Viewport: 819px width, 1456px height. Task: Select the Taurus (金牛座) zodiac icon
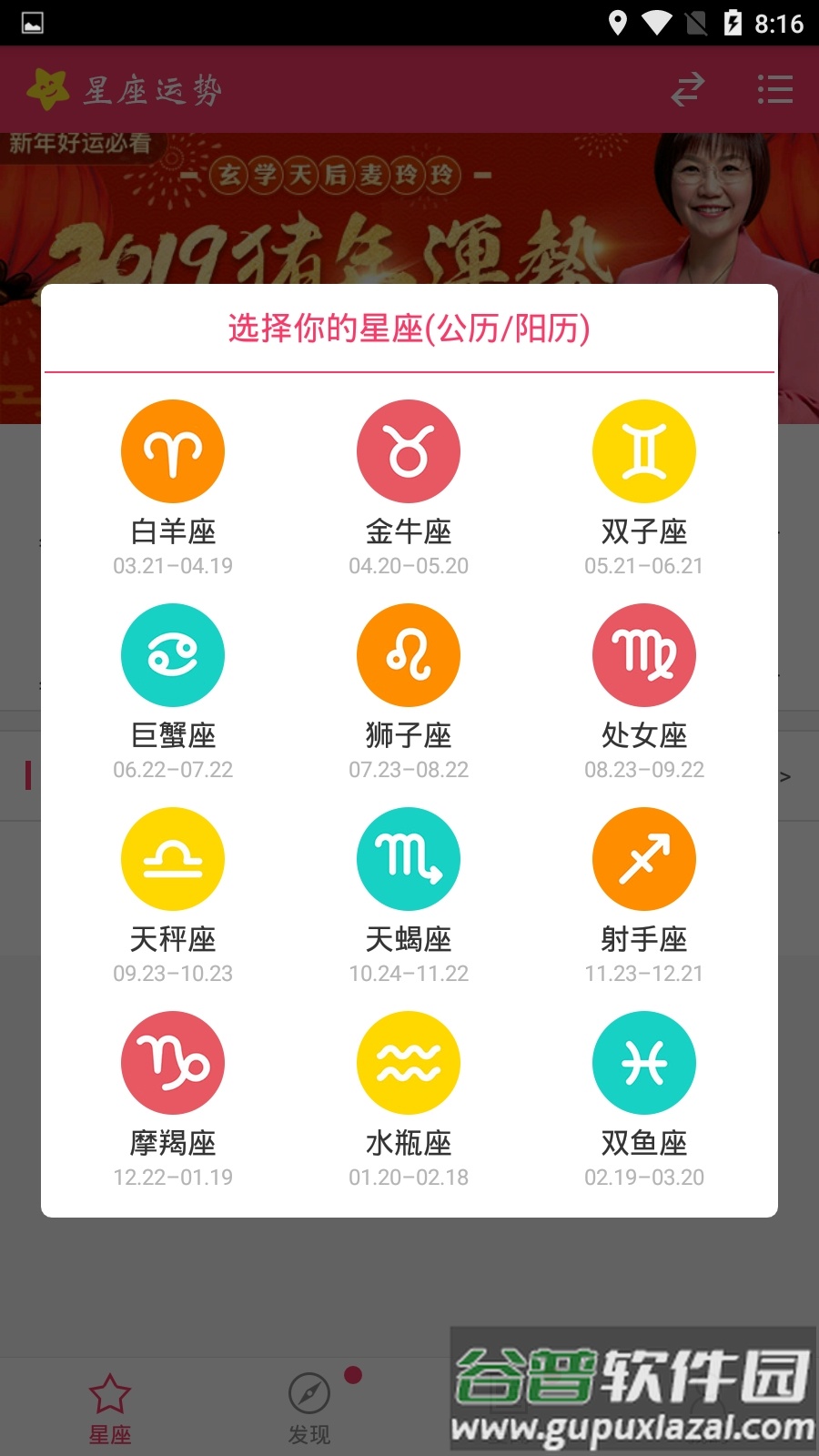409,450
